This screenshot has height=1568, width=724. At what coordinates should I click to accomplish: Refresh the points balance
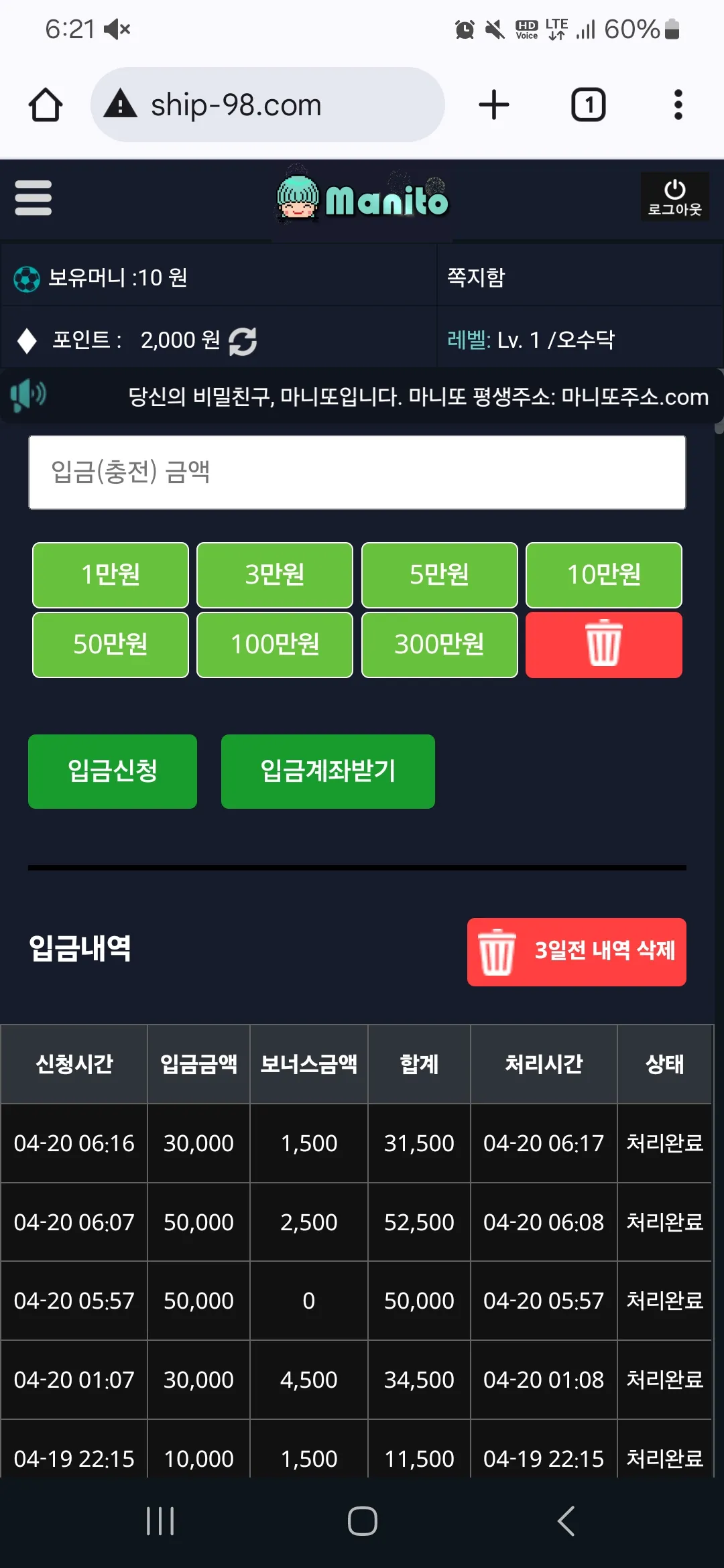click(243, 341)
